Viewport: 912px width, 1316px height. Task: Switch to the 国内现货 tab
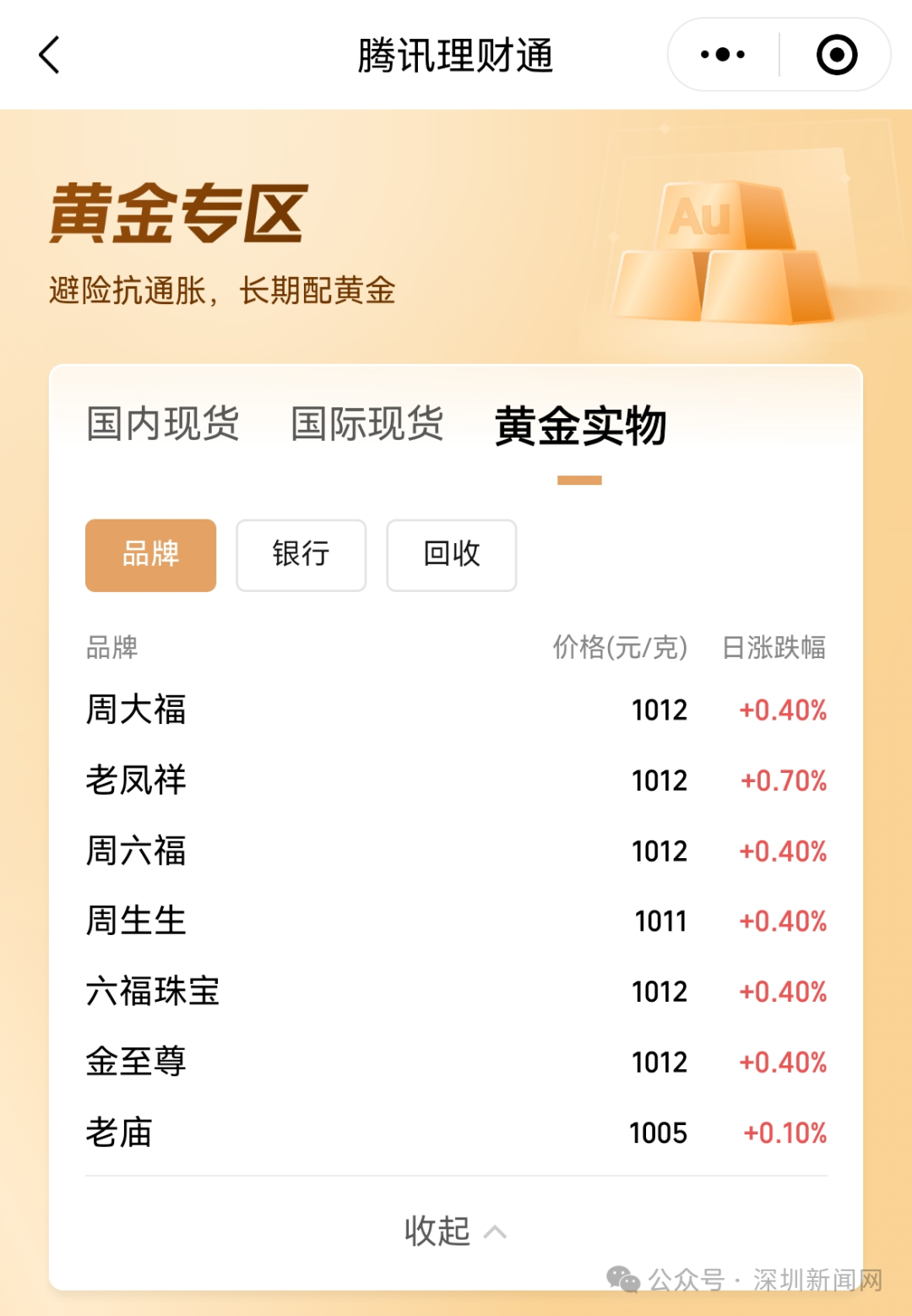pyautogui.click(x=163, y=424)
